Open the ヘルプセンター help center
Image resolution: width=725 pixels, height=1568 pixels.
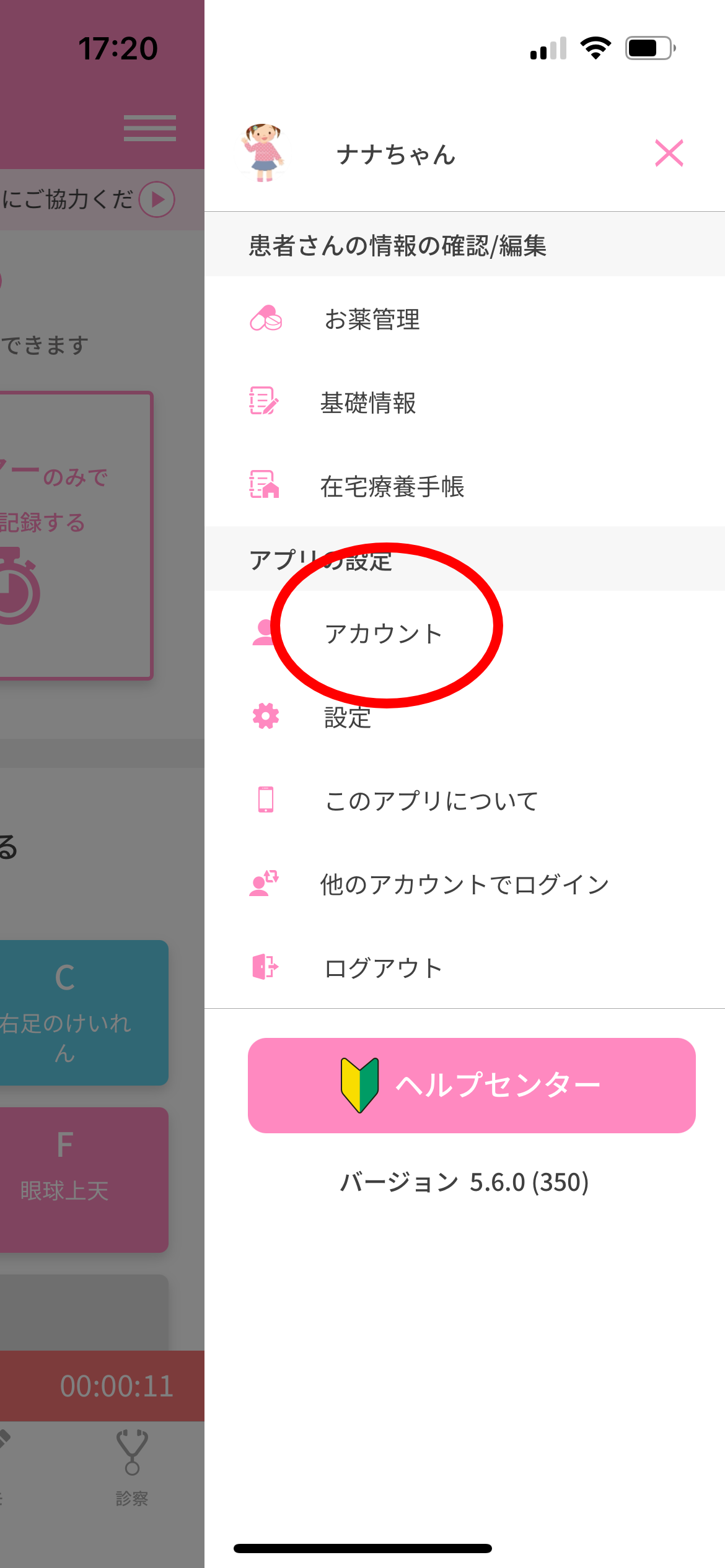(472, 1086)
